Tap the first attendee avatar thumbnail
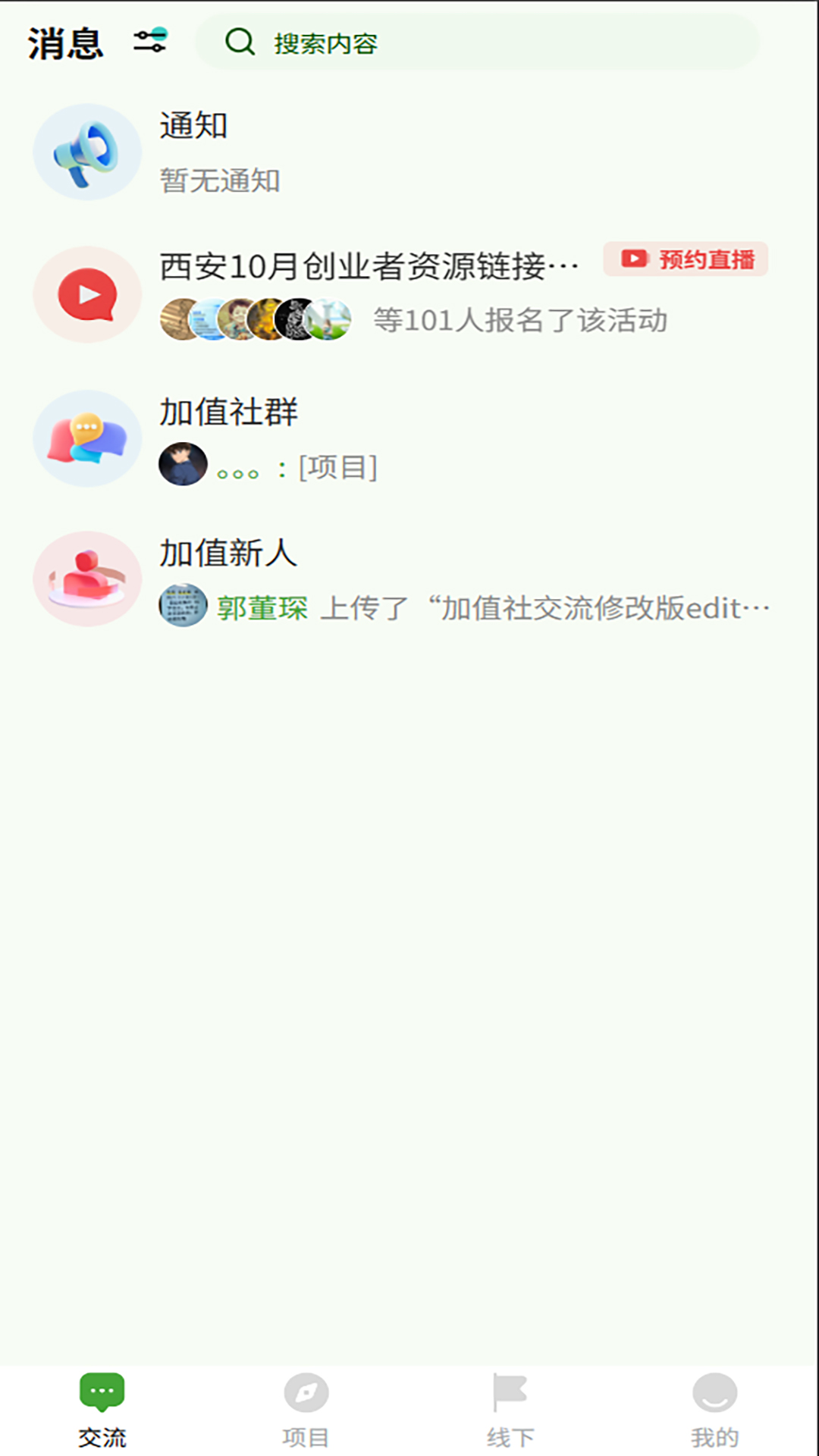Viewport: 819px width, 1456px height. pos(177,318)
